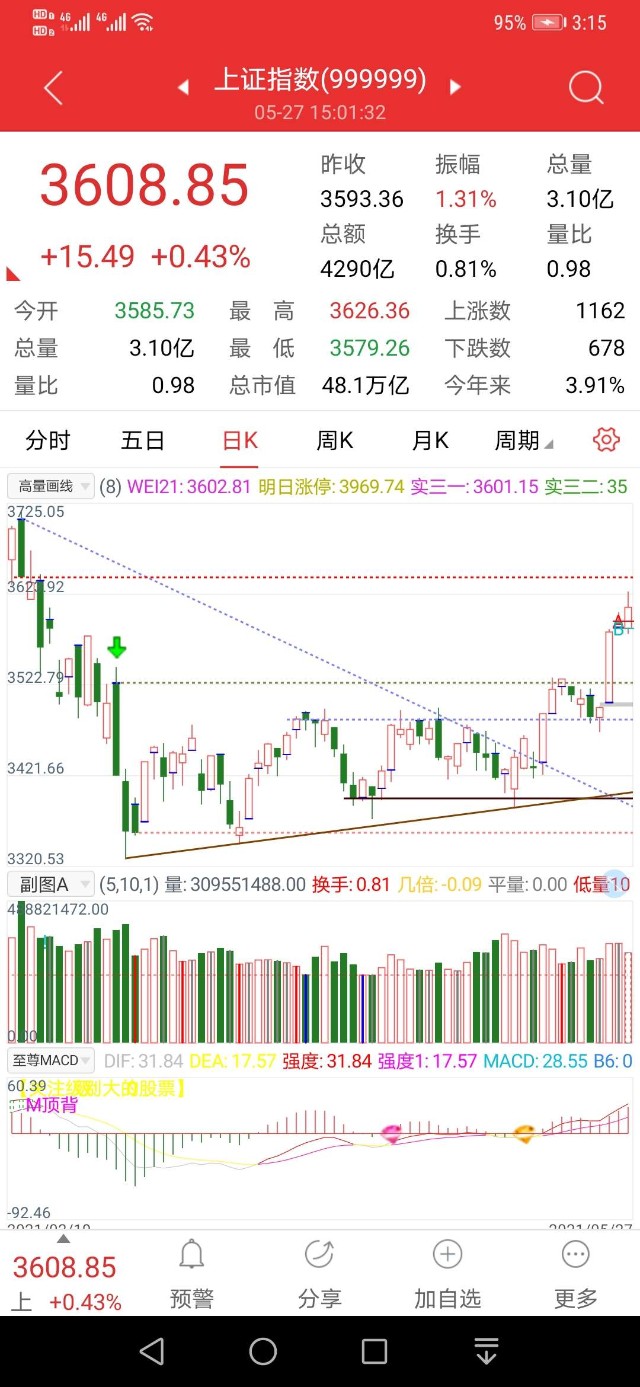
Task: Change the 副图A sub-chart indicator
Action: click(50, 884)
